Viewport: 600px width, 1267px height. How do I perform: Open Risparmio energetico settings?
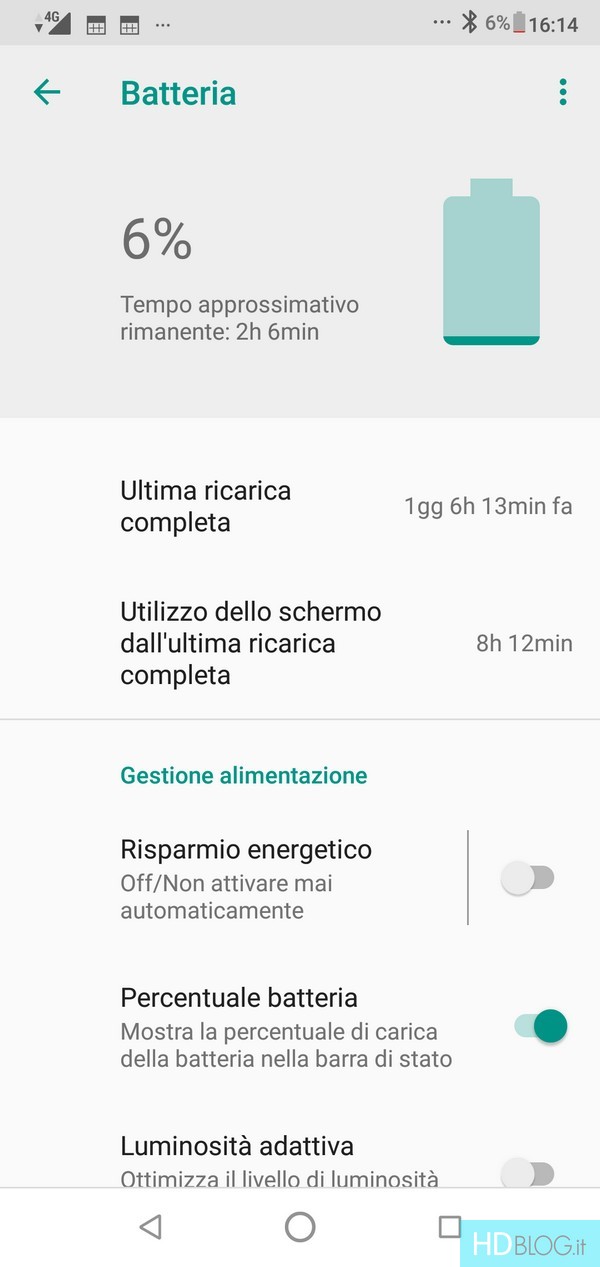(246, 879)
